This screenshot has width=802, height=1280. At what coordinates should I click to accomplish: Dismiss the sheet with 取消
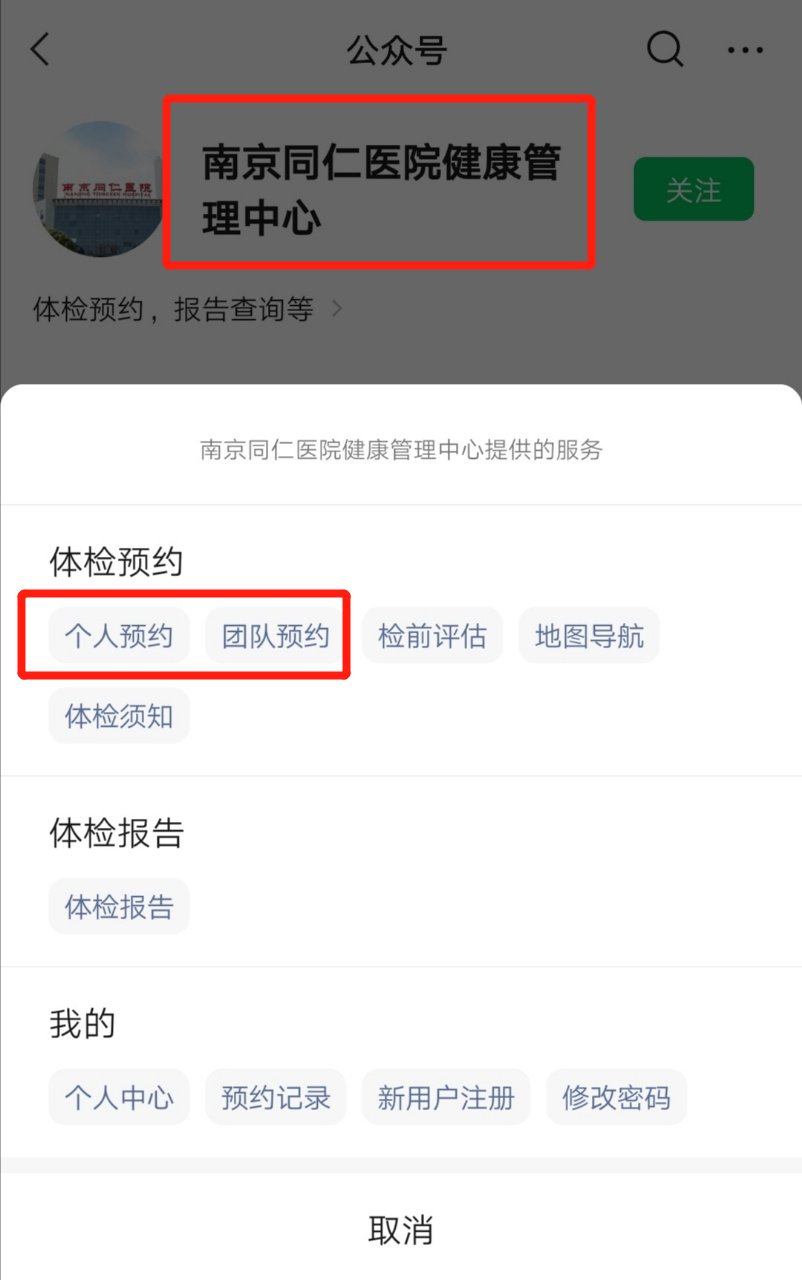pyautogui.click(x=400, y=1230)
